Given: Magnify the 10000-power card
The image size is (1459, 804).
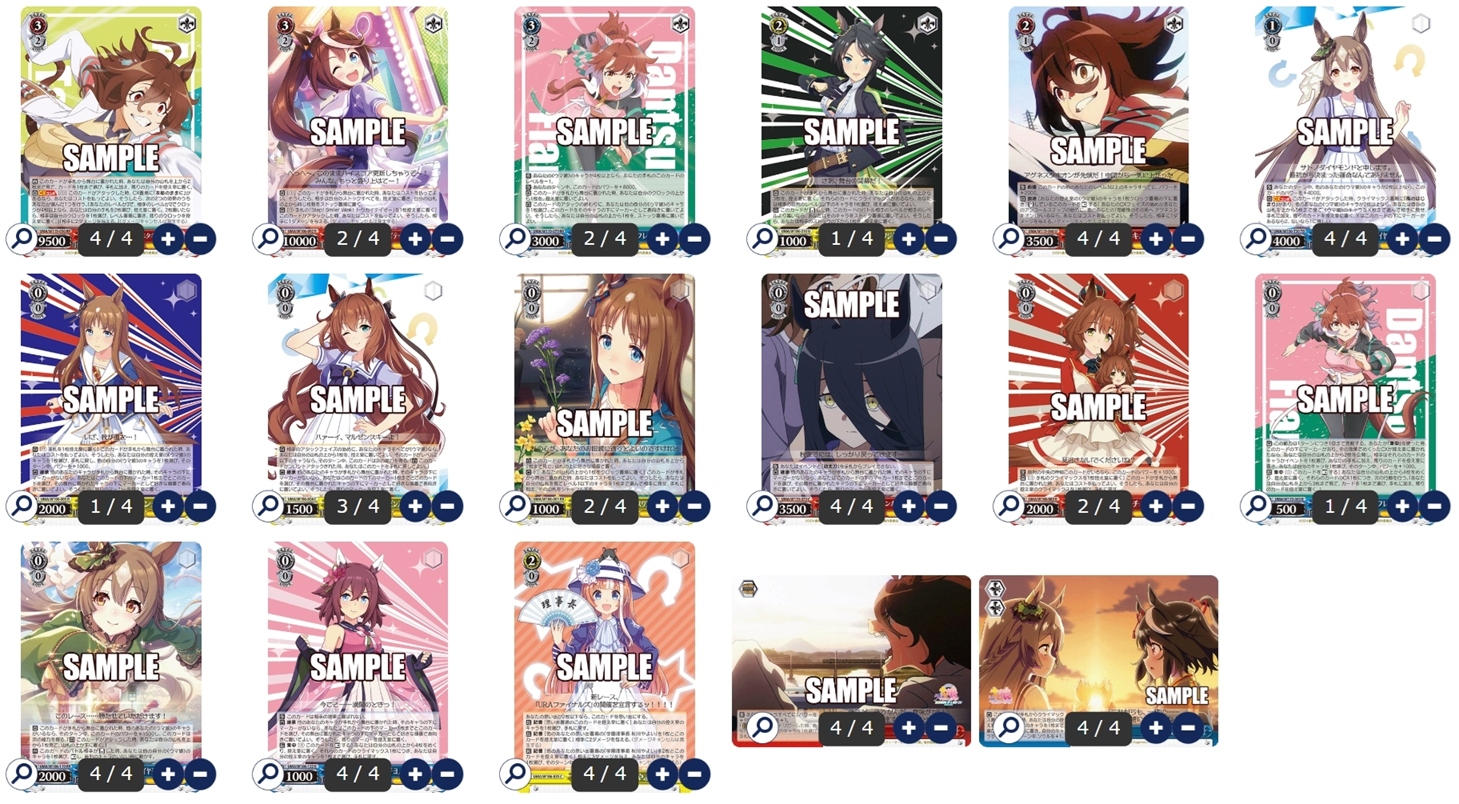Looking at the screenshot, I should coord(268,238).
